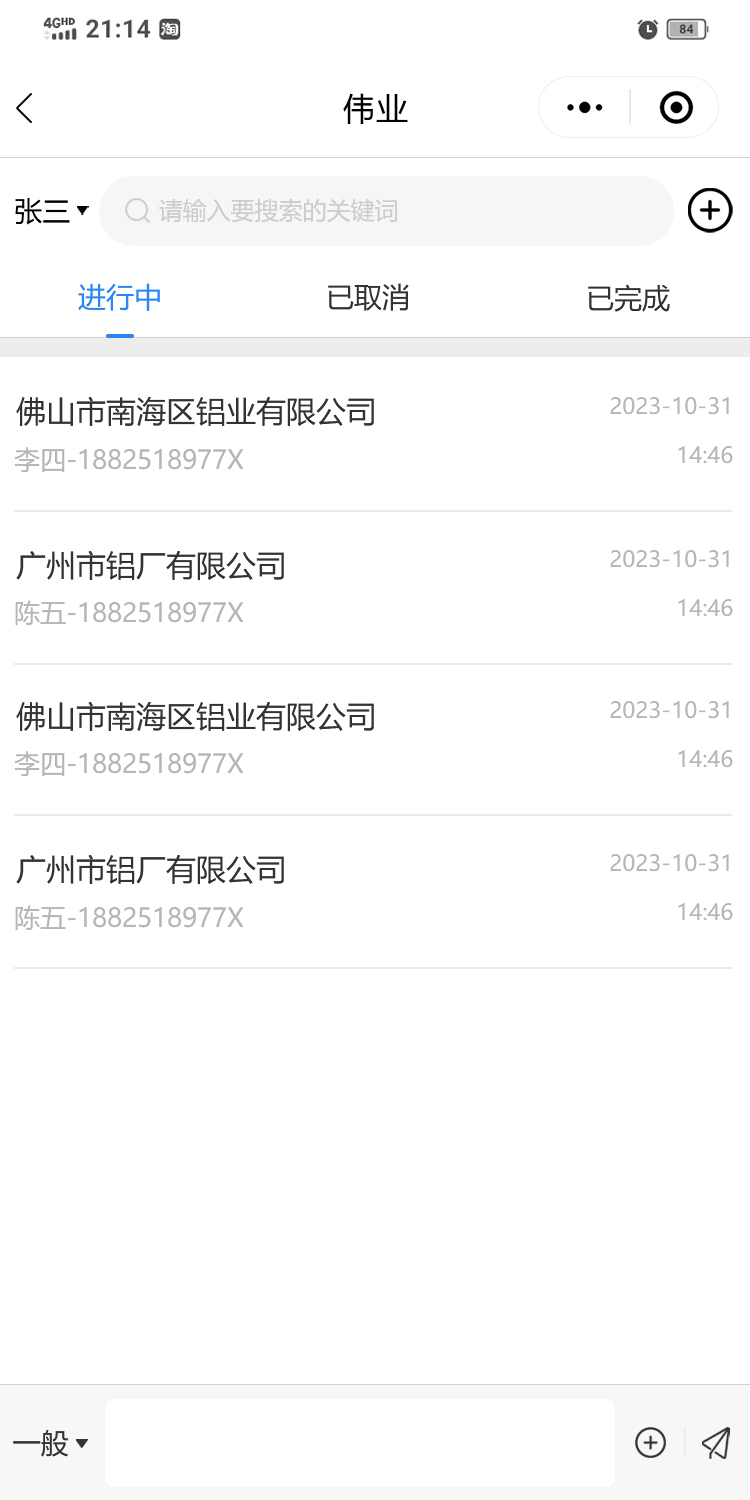The width and height of the screenshot is (750, 1500).
Task: Switch to the 已取消 tab
Action: click(368, 298)
